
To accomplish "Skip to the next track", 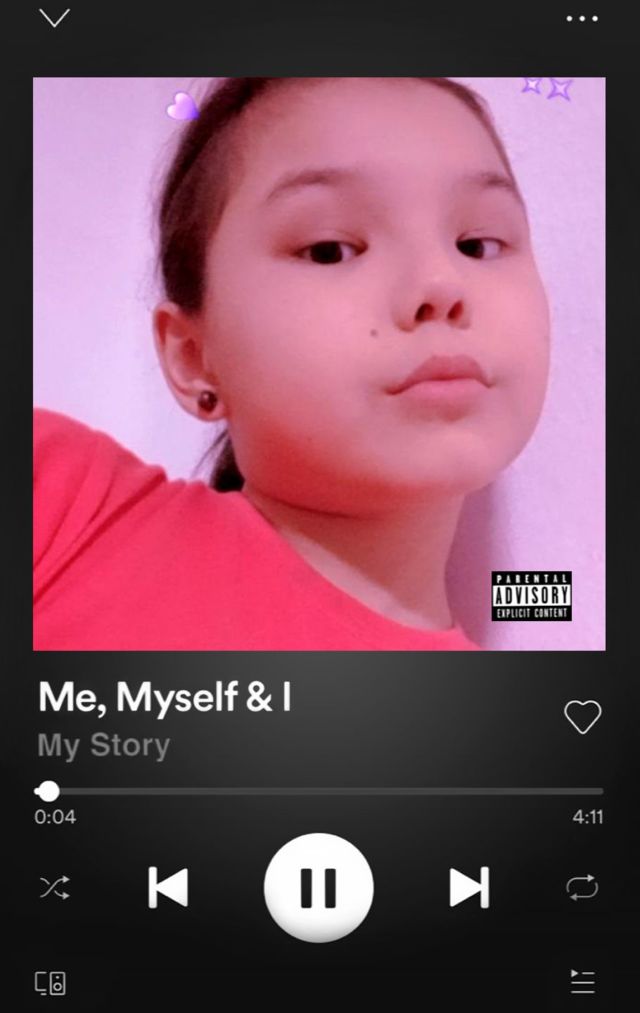I will tap(468, 887).
